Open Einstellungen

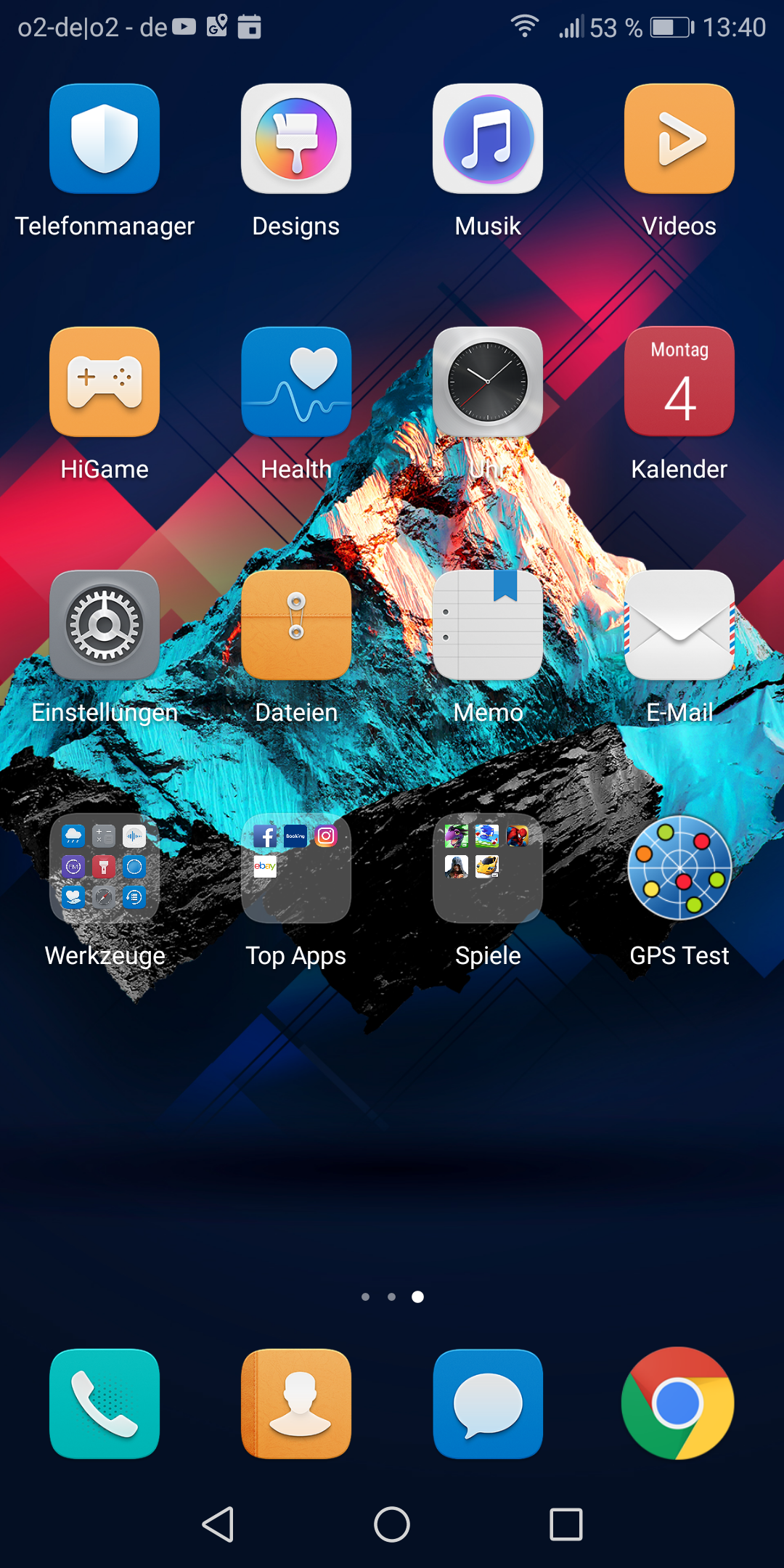105,625
